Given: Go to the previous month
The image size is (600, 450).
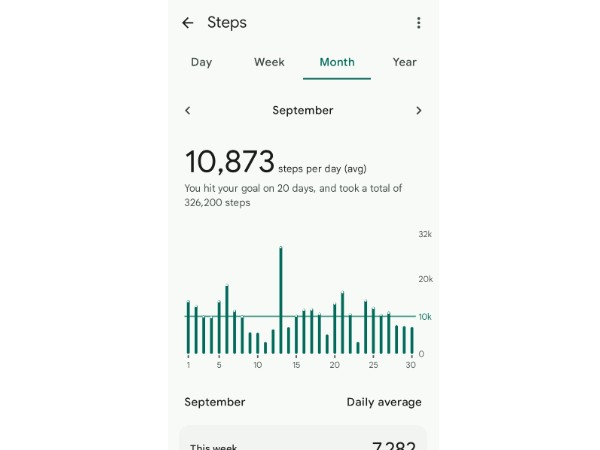Looking at the screenshot, I should point(188,111).
